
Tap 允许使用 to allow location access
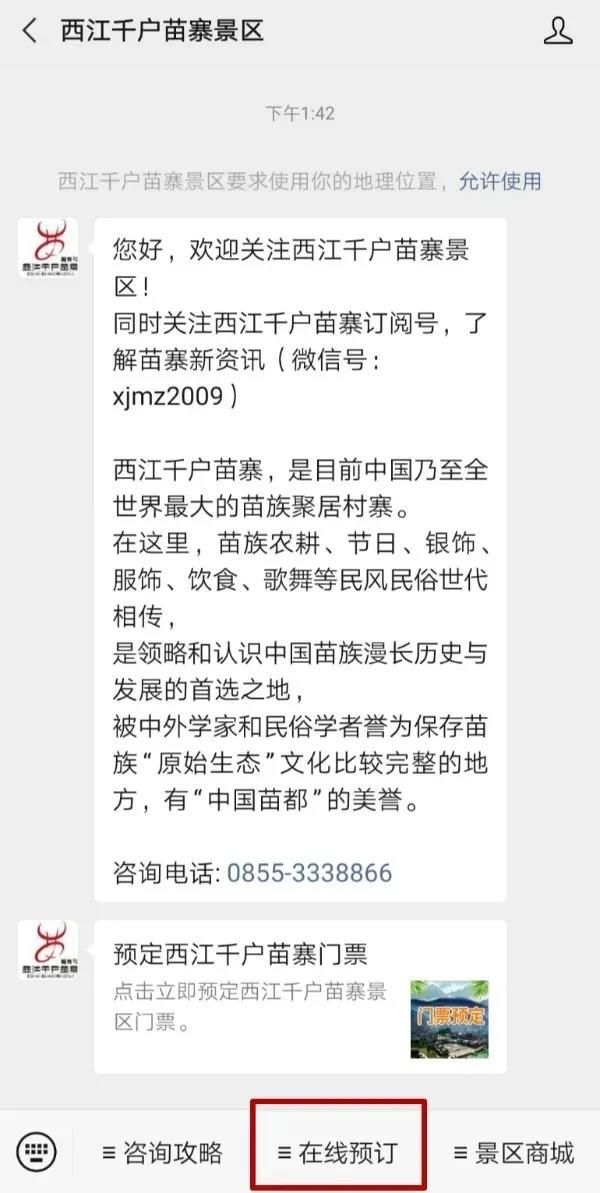coord(499,181)
